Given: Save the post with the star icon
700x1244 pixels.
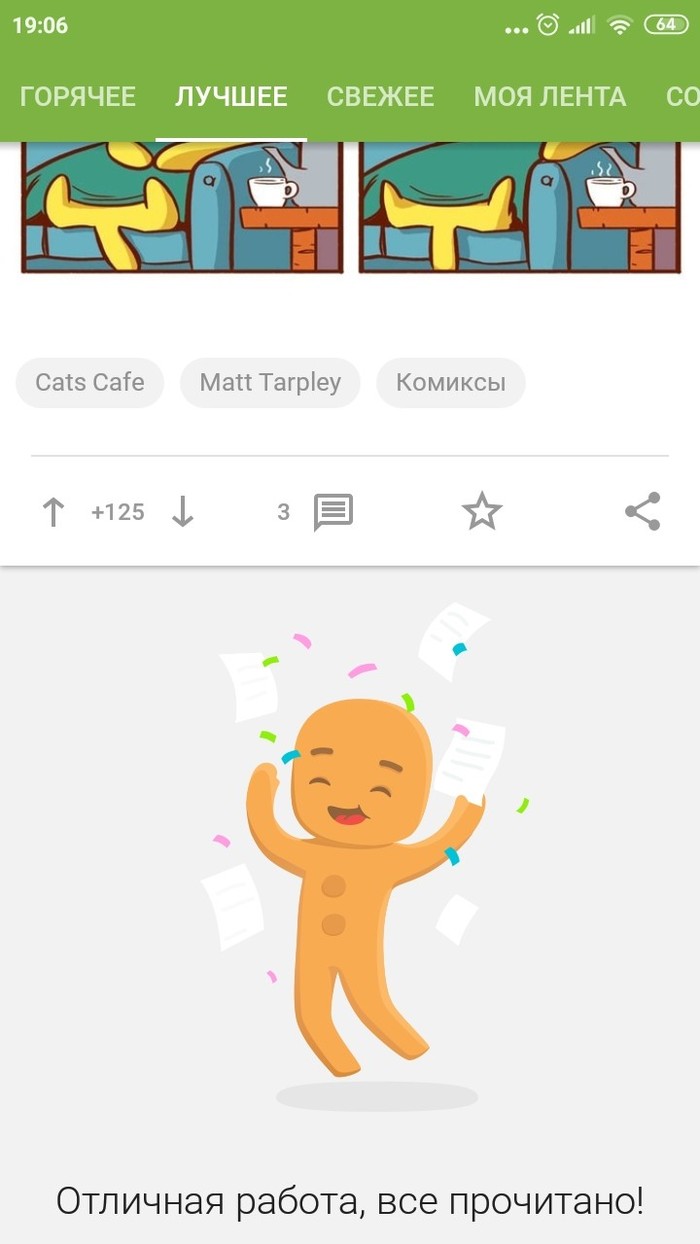Looking at the screenshot, I should click(x=481, y=512).
